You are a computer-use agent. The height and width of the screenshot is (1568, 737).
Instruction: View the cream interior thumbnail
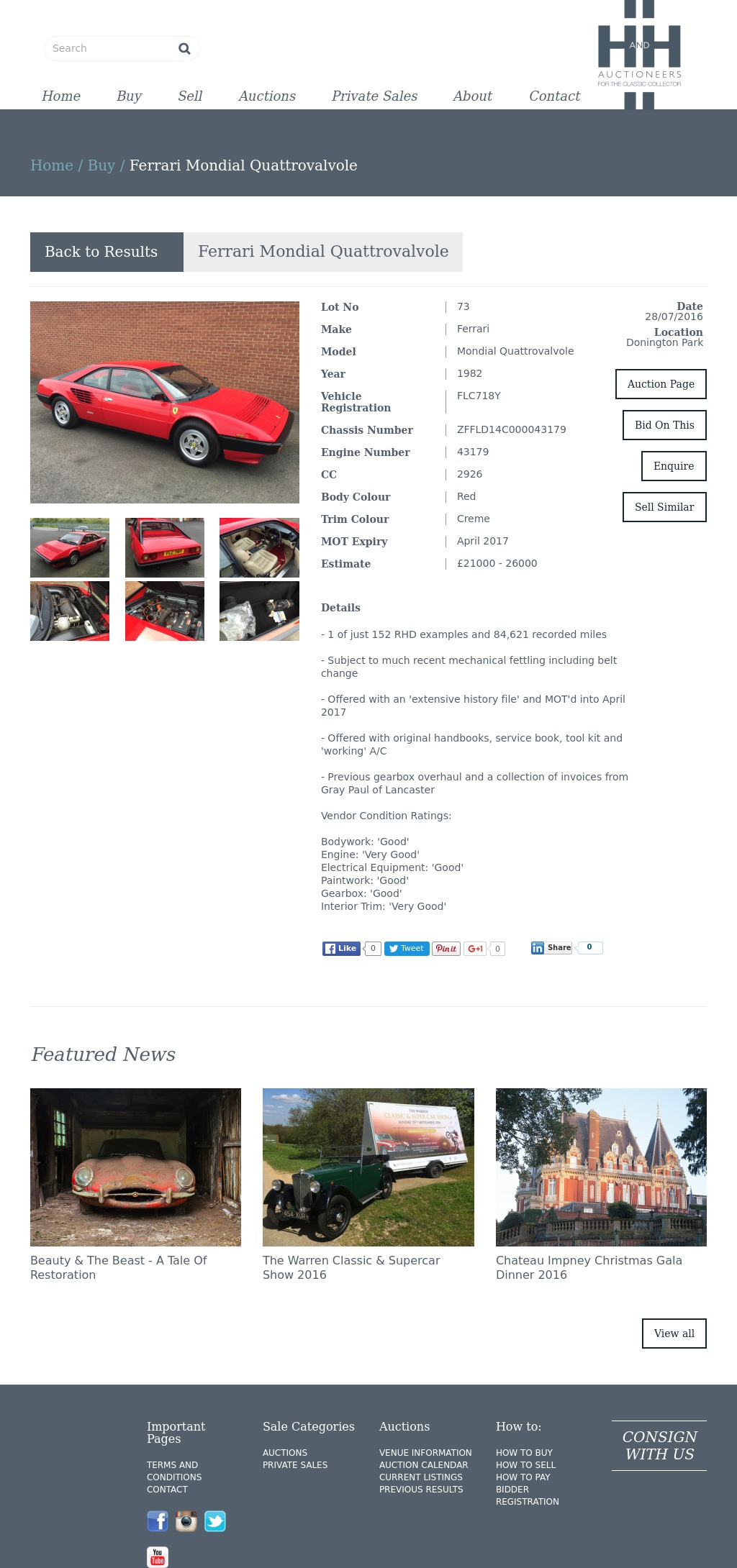tap(259, 547)
